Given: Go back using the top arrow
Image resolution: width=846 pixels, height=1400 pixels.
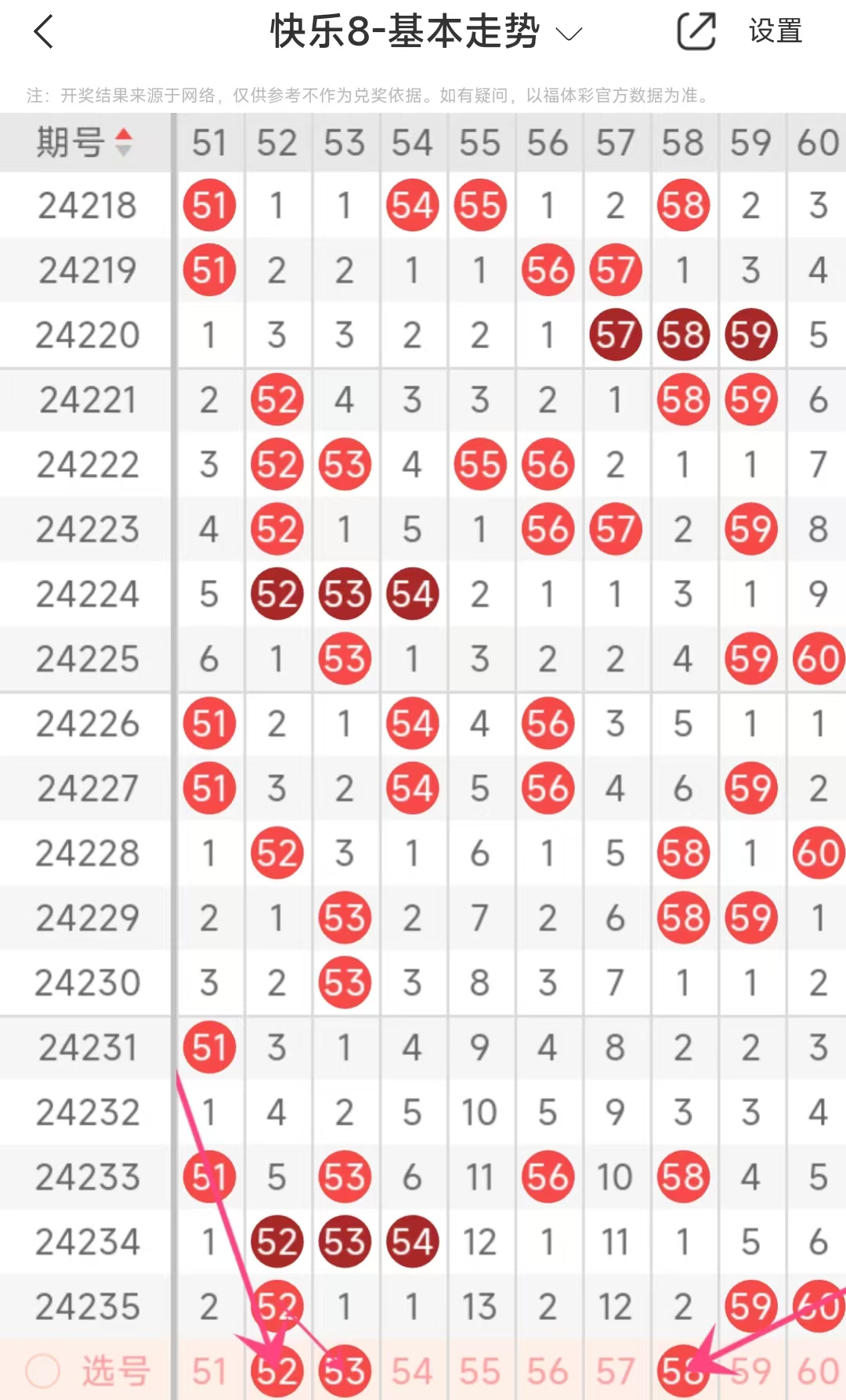Looking at the screenshot, I should pyautogui.click(x=44, y=32).
